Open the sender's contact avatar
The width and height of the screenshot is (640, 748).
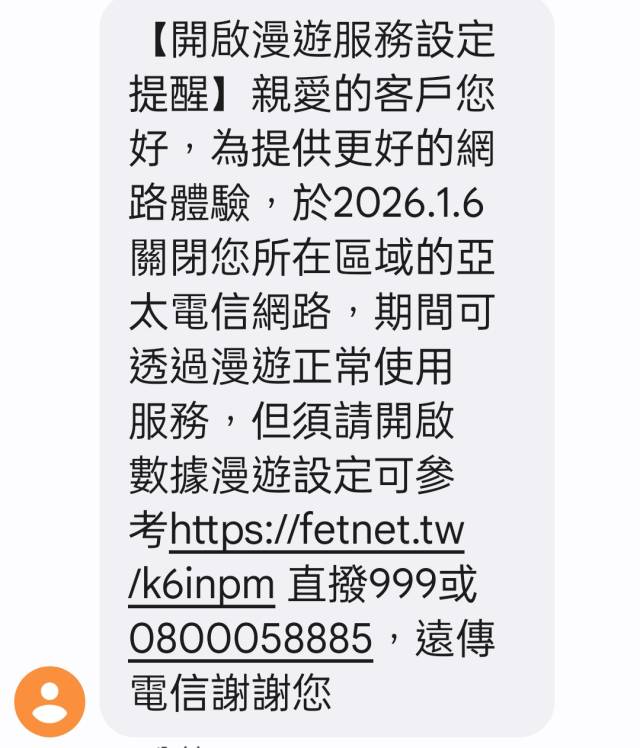click(x=49, y=701)
